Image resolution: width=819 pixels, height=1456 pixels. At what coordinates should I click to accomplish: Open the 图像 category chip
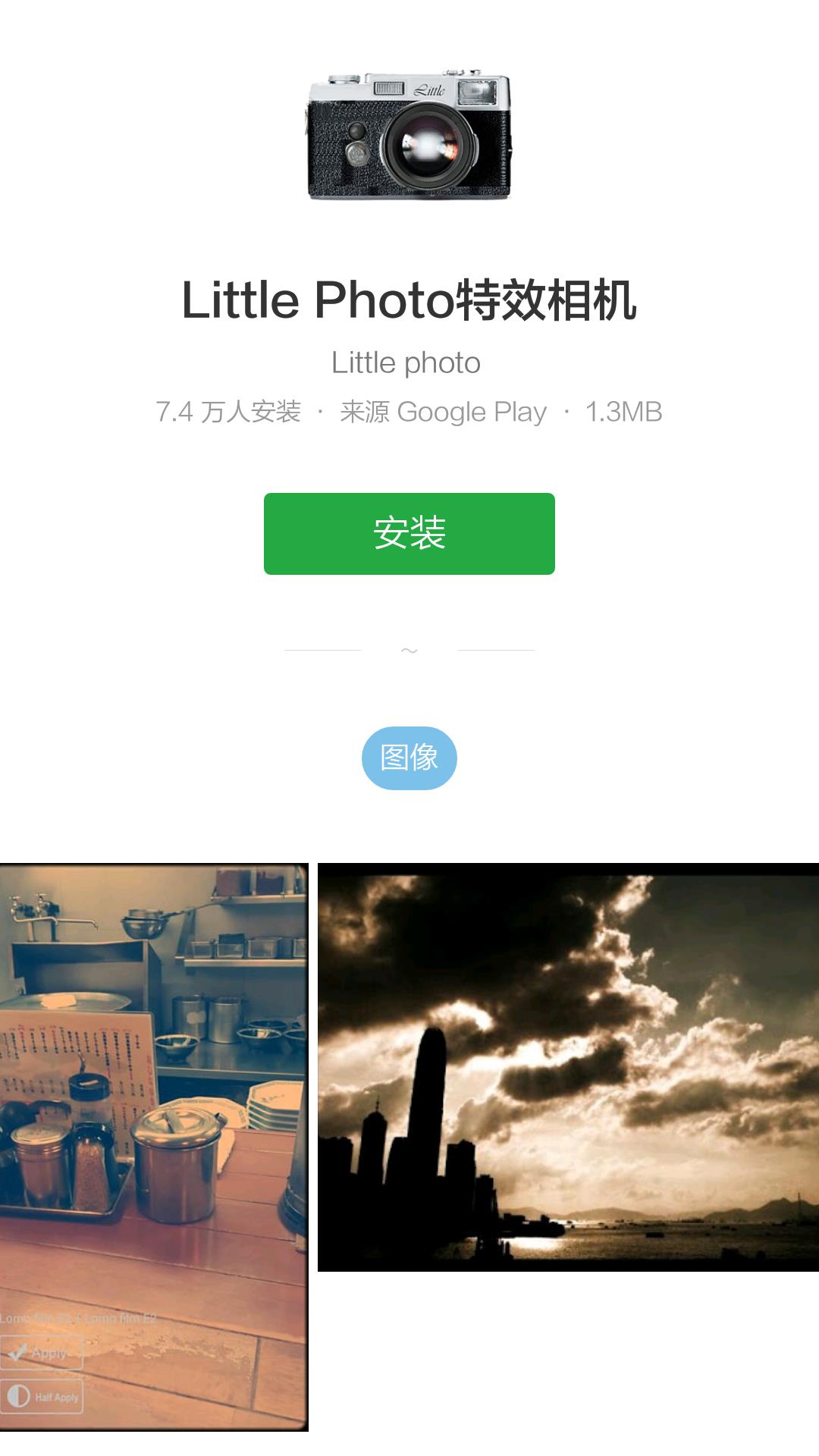click(x=409, y=758)
